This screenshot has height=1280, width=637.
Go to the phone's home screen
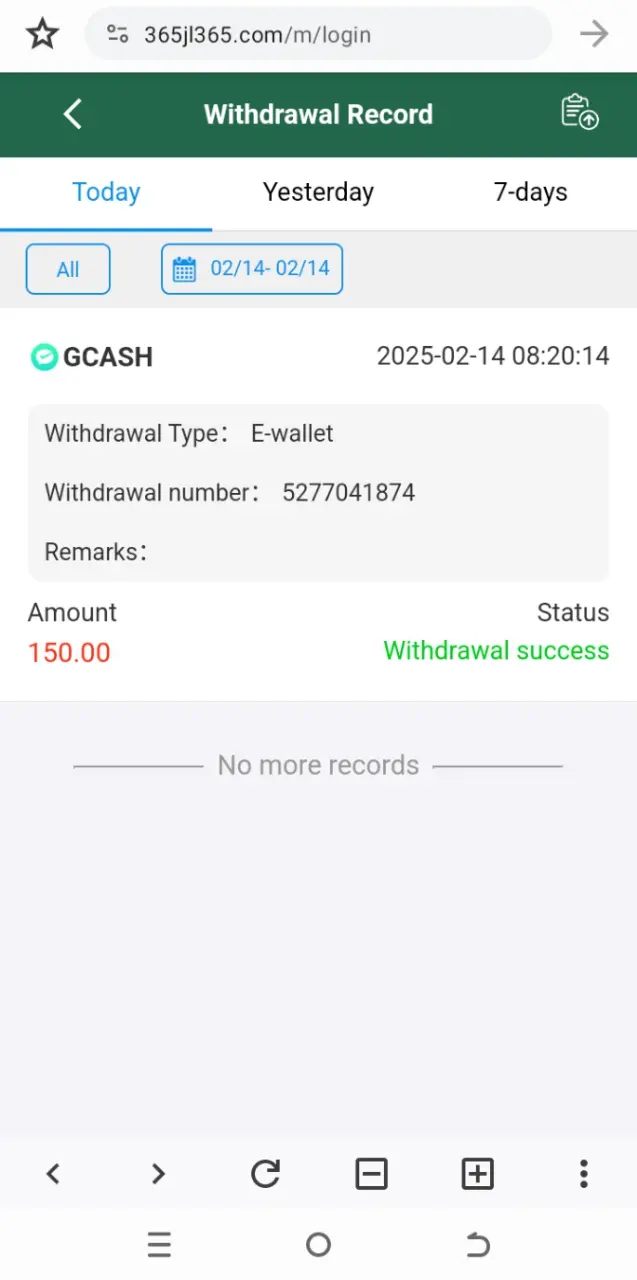(318, 1244)
